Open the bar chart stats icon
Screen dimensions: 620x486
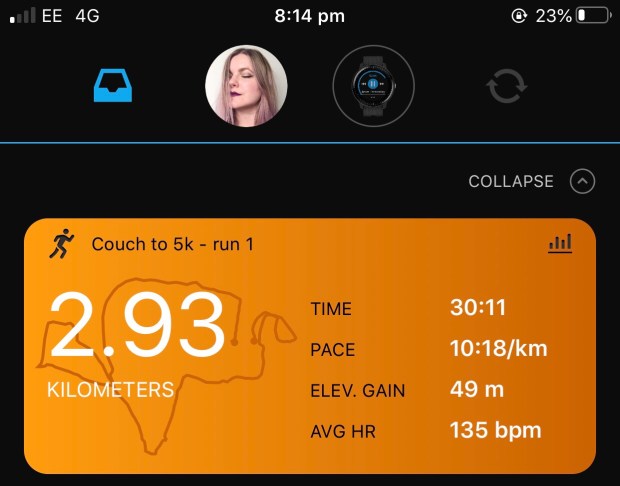click(561, 243)
